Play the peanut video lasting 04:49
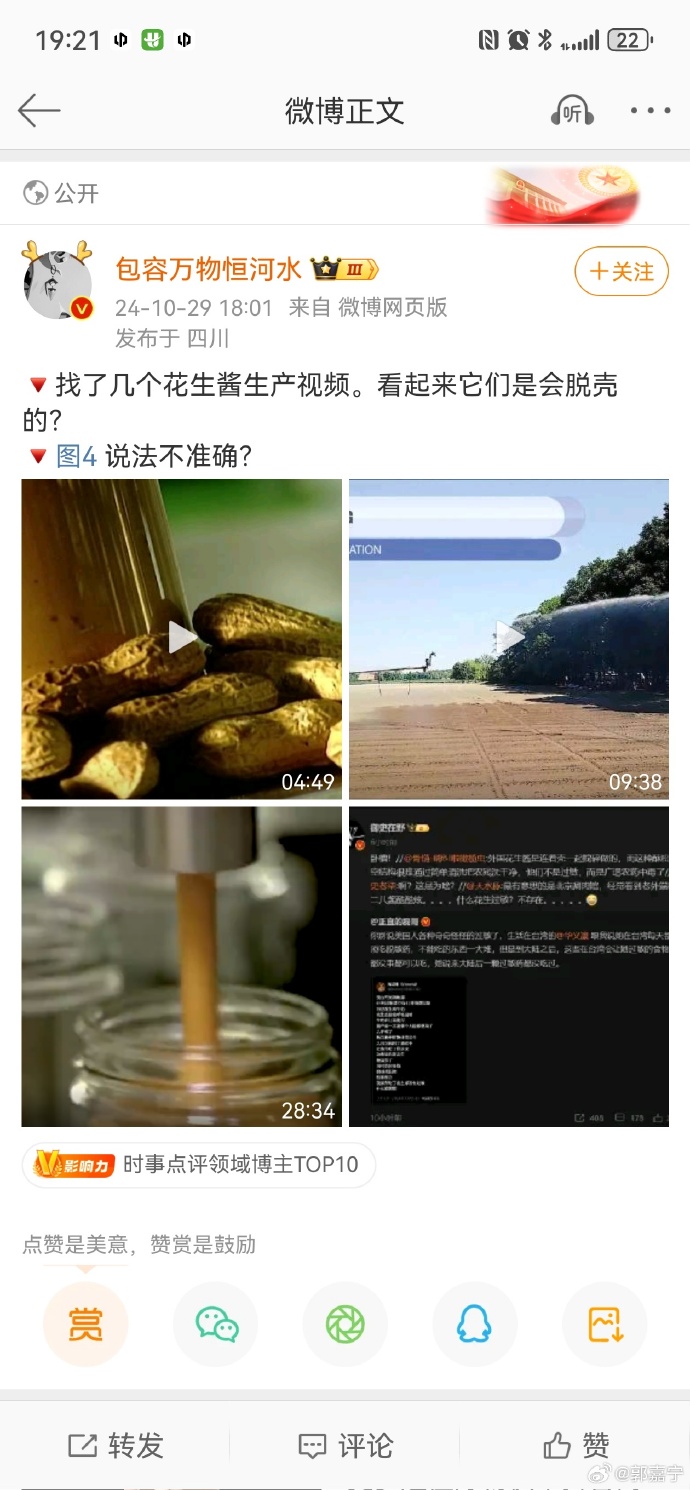 [x=182, y=638]
